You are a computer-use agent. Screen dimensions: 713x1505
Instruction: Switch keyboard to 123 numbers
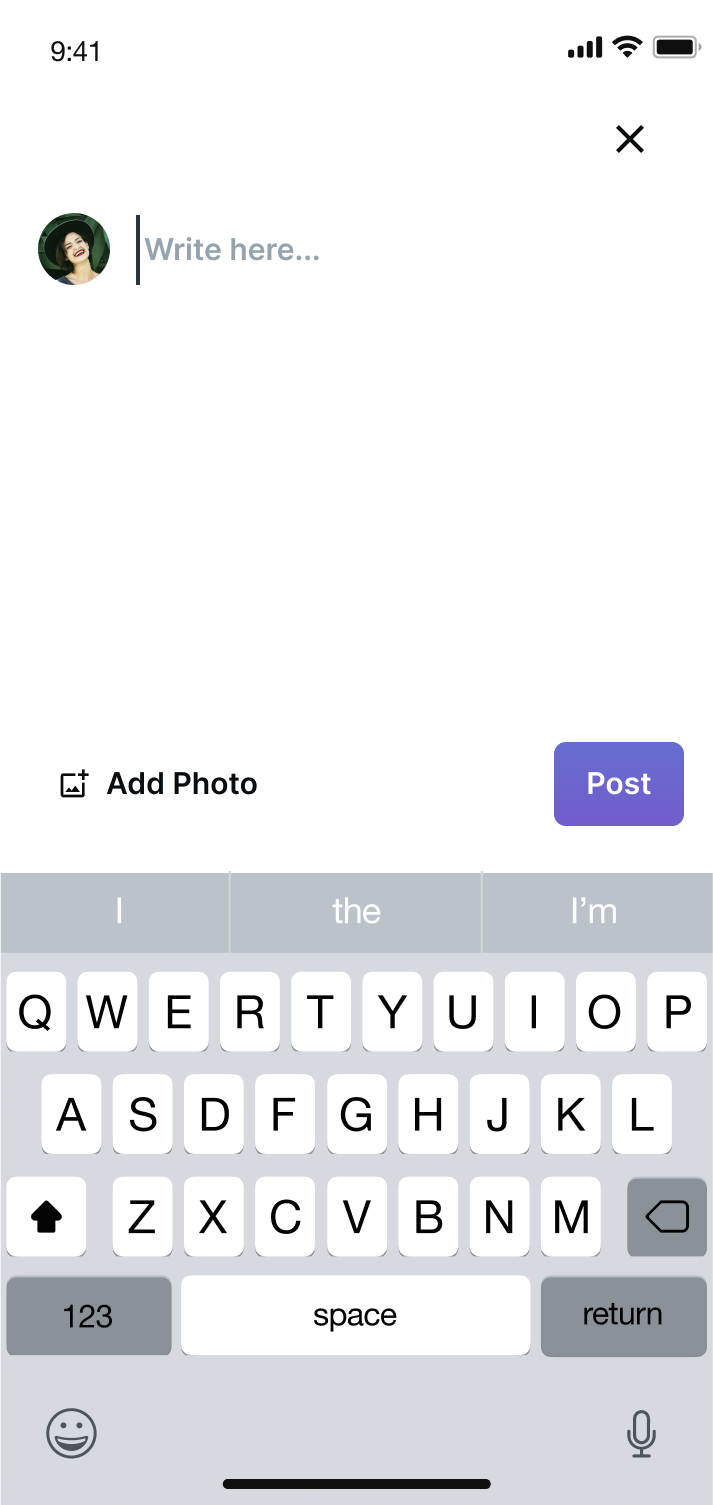click(x=88, y=1315)
